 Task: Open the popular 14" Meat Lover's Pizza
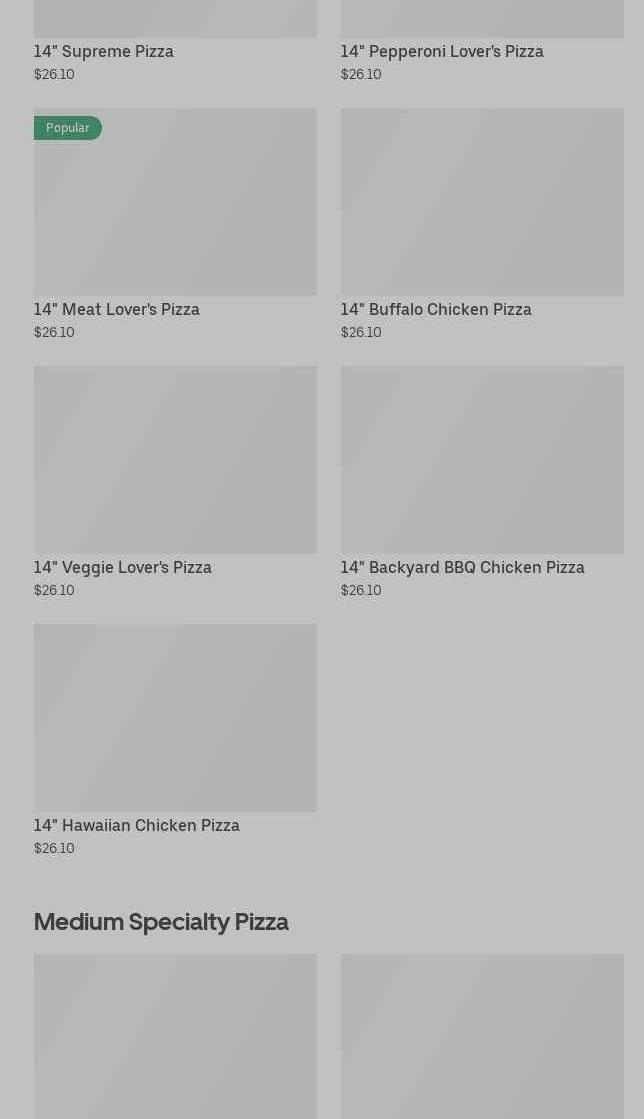[x=175, y=224]
